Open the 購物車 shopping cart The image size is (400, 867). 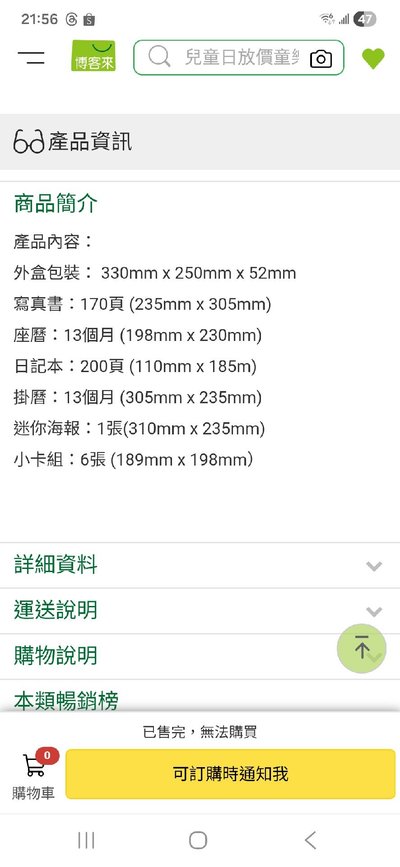[34, 776]
